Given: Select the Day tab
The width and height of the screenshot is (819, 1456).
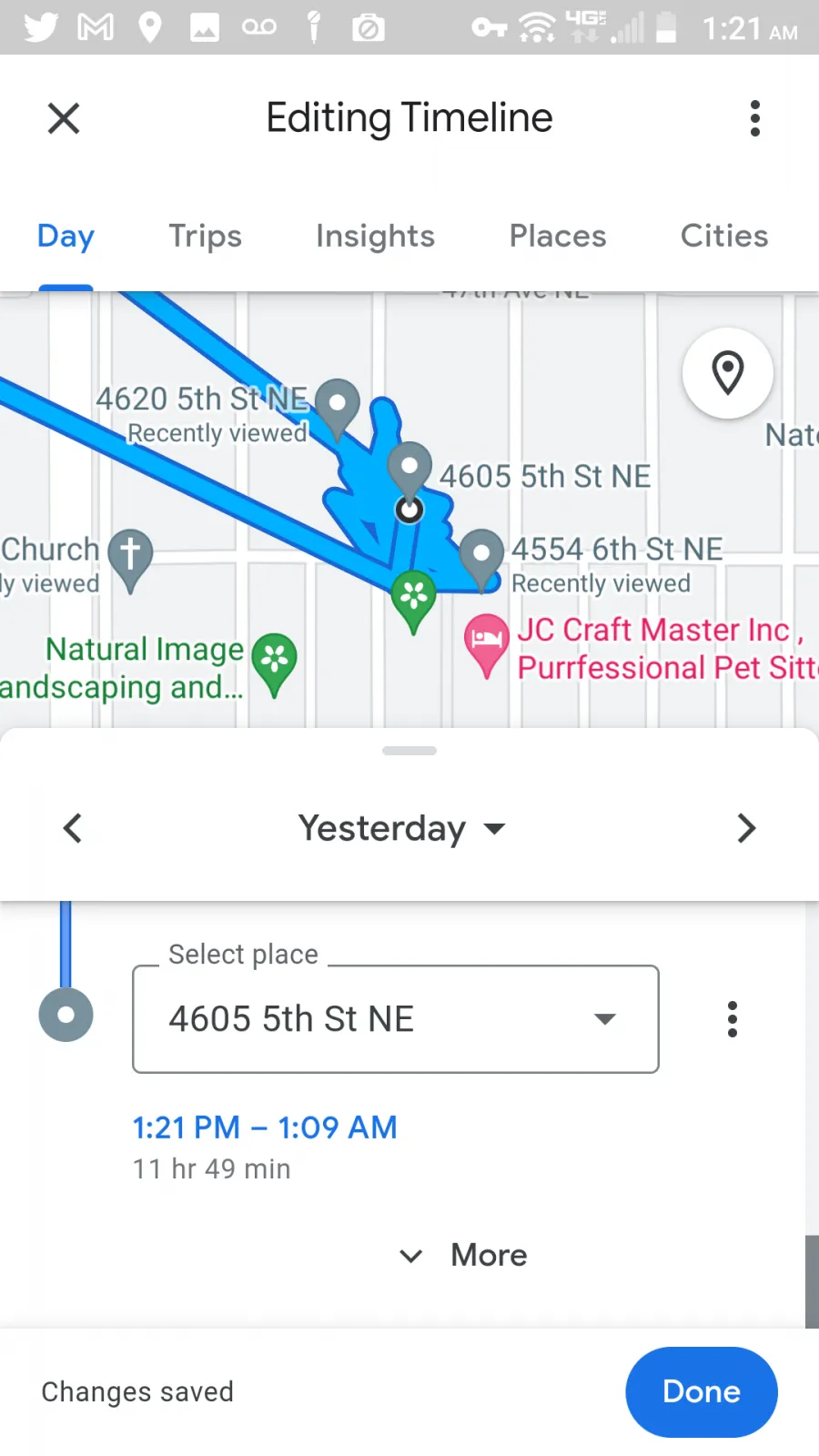Looking at the screenshot, I should 66,236.
